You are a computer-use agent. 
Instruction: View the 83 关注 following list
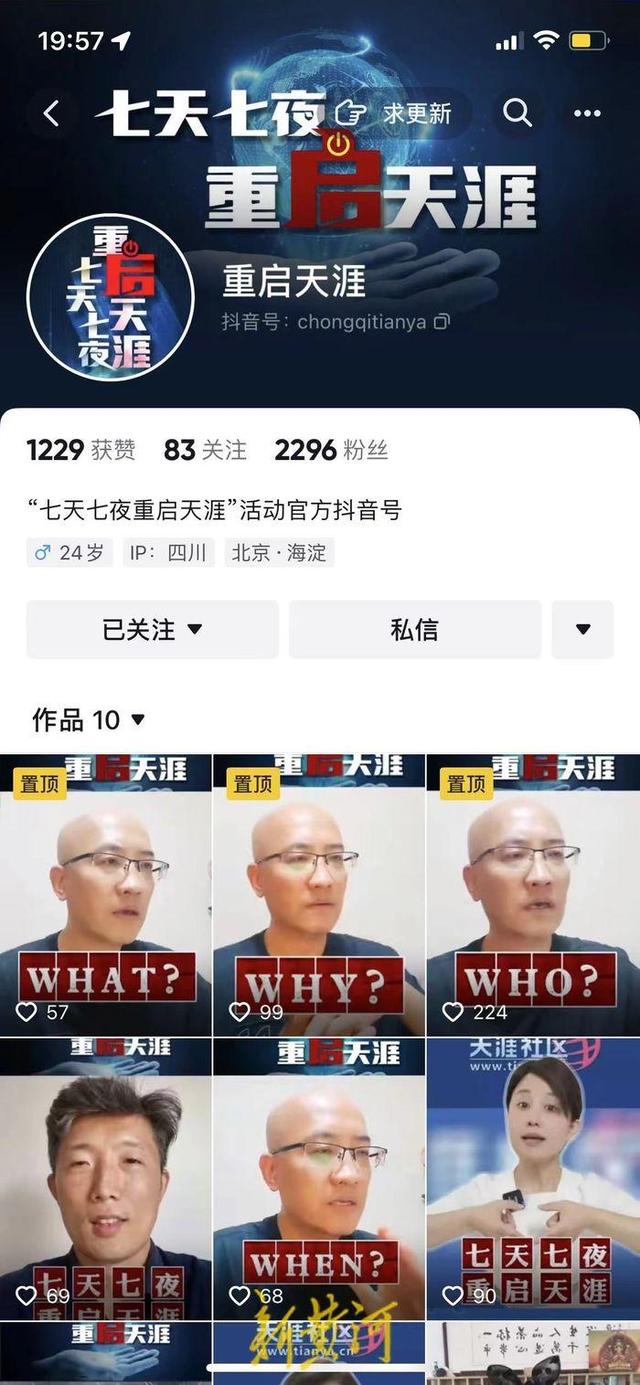205,450
